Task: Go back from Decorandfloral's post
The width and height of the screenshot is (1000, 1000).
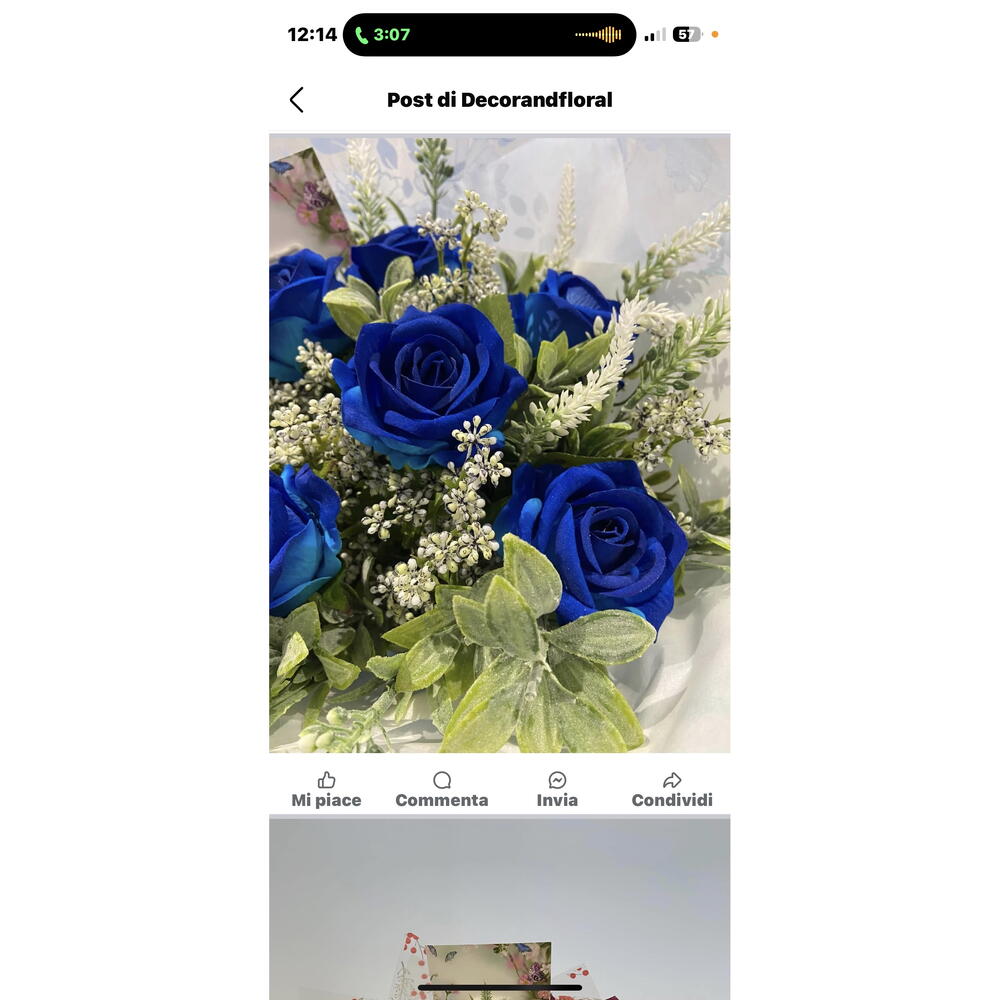Action: coord(296,100)
